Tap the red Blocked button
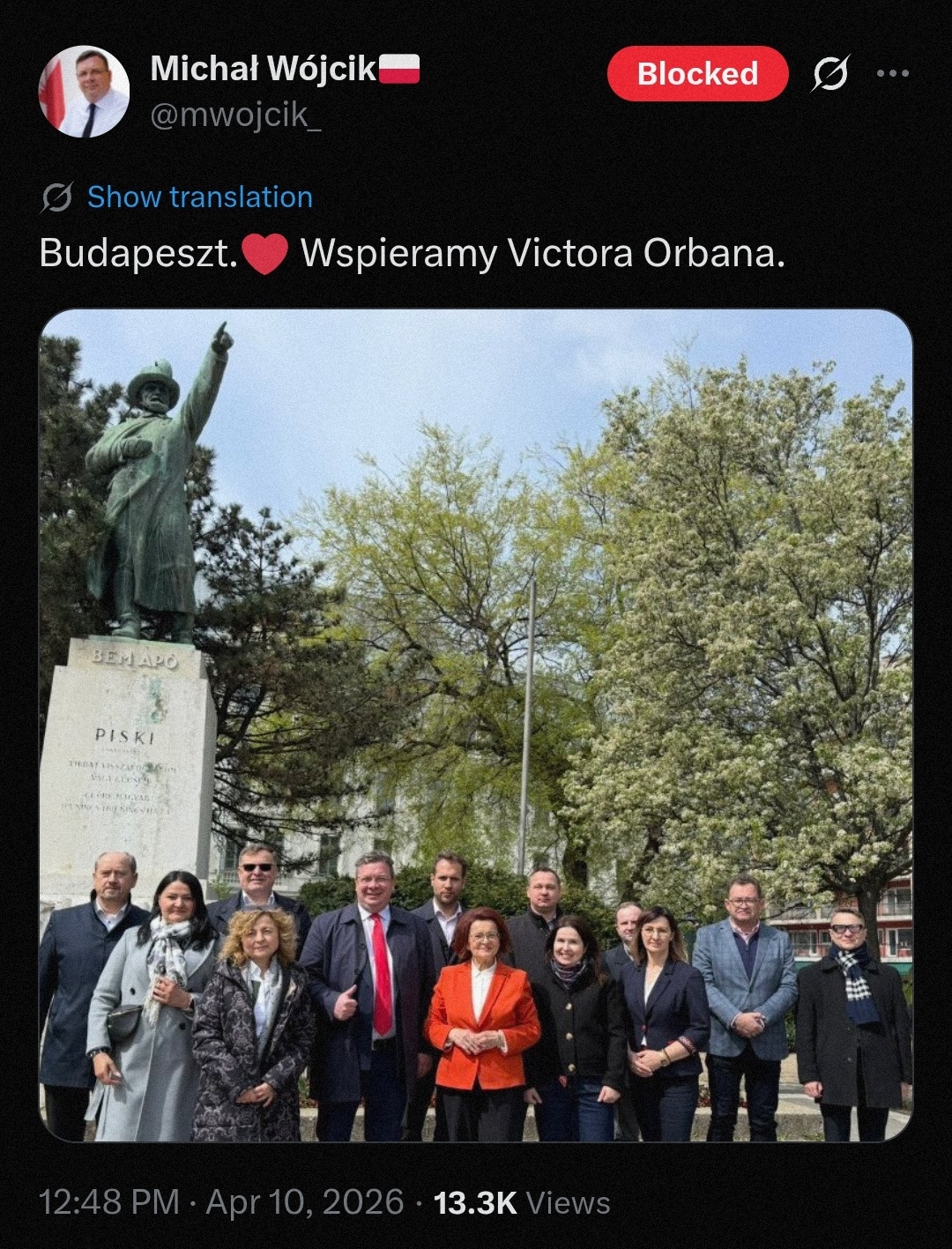 697,73
